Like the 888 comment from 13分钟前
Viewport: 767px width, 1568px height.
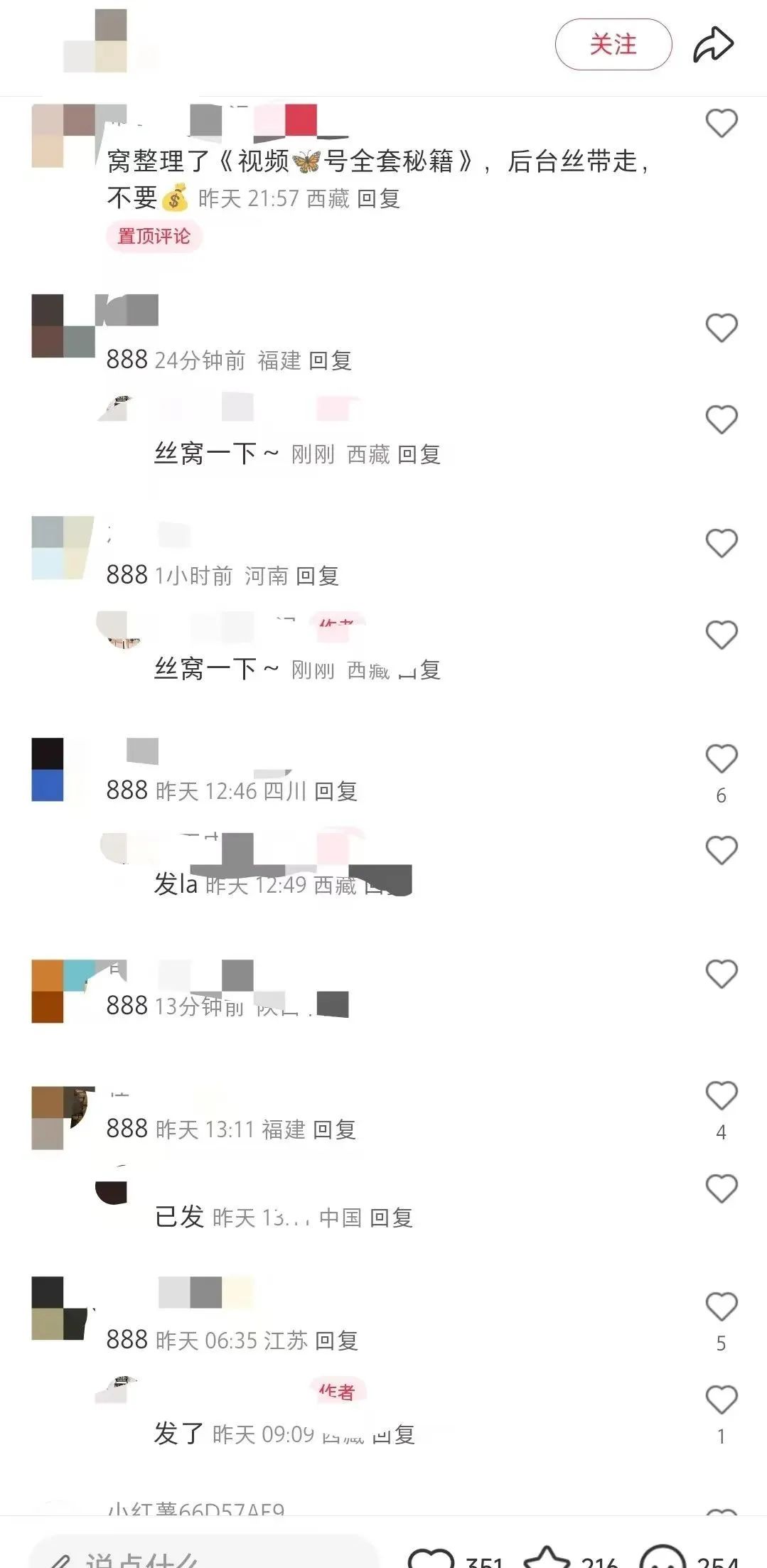coord(721,974)
